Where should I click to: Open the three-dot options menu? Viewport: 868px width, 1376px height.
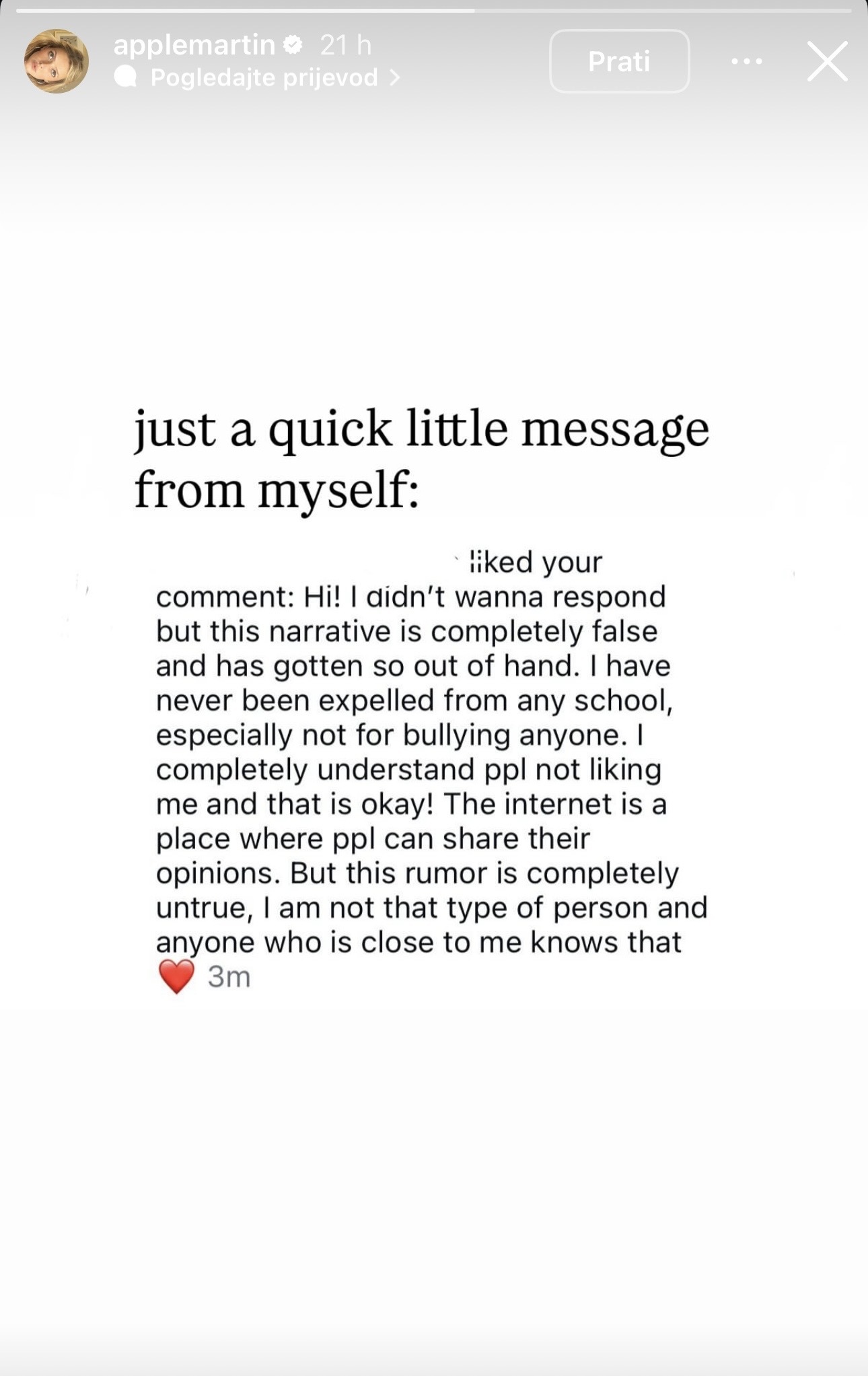[x=746, y=61]
